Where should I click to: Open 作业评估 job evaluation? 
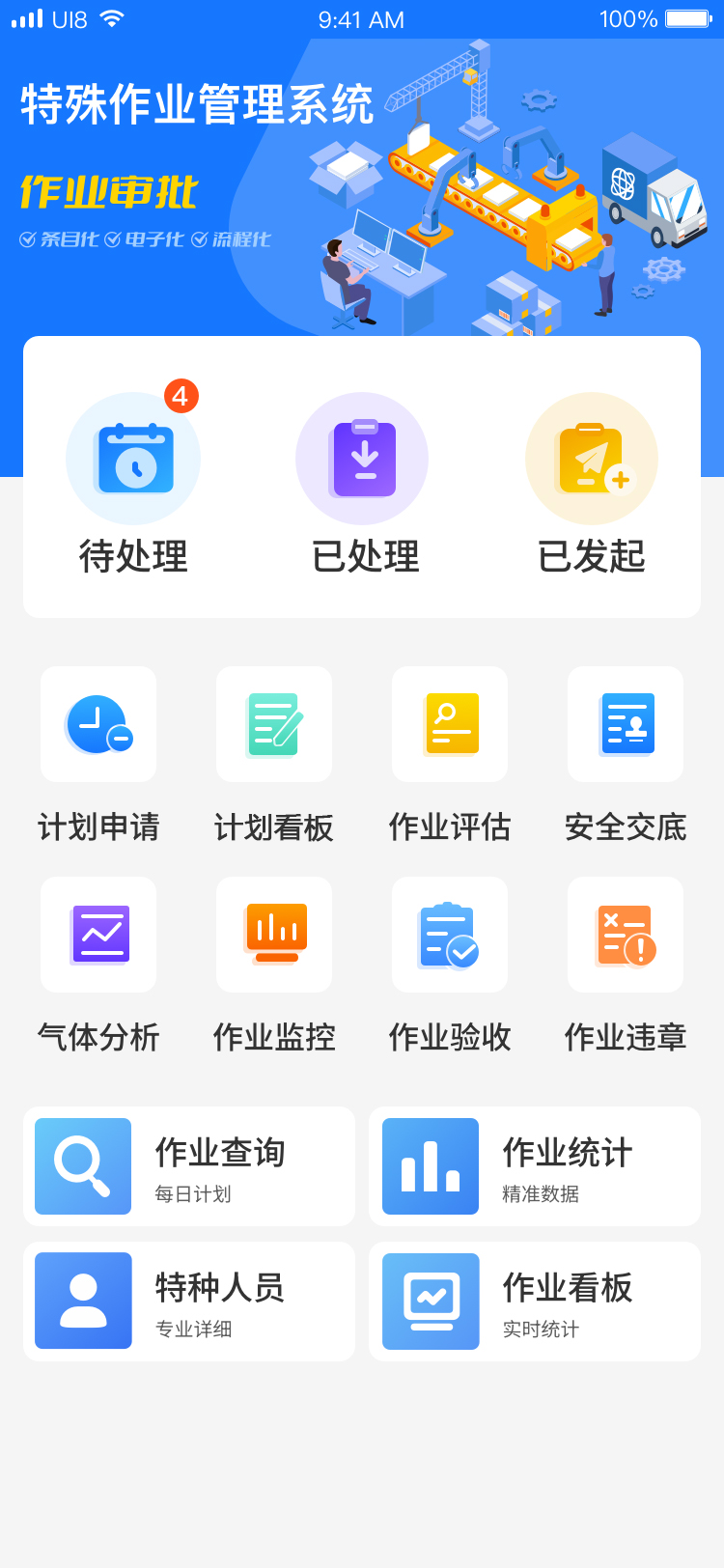[x=449, y=724]
